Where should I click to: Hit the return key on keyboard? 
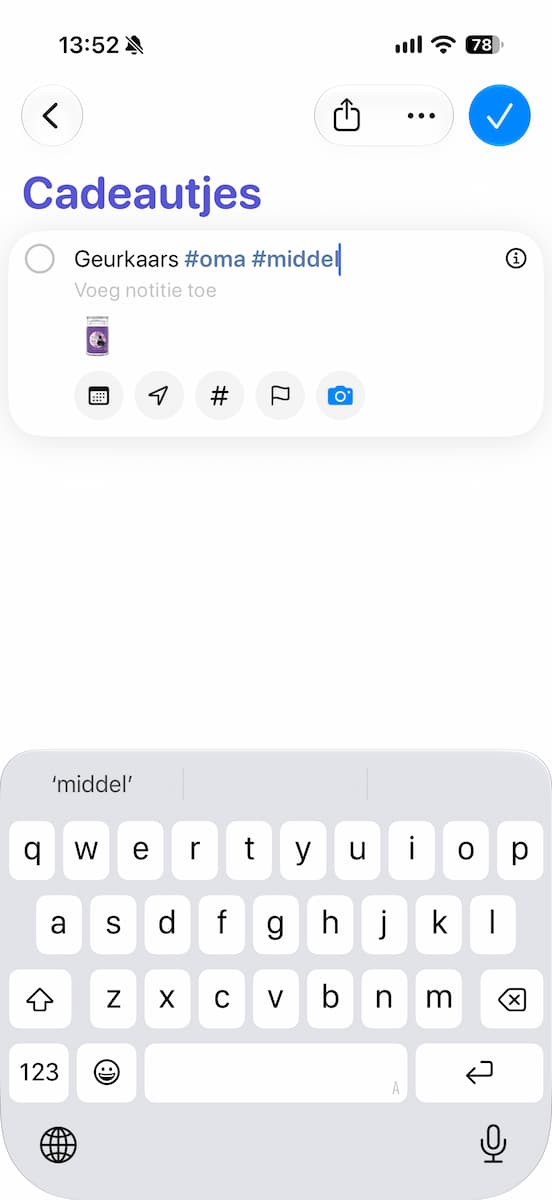pos(479,1073)
